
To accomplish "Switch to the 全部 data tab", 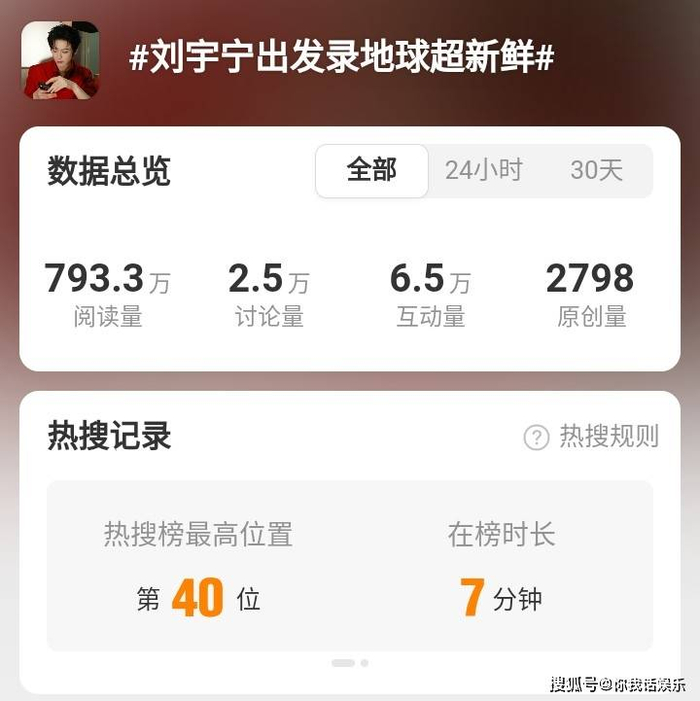I will 372,171.
